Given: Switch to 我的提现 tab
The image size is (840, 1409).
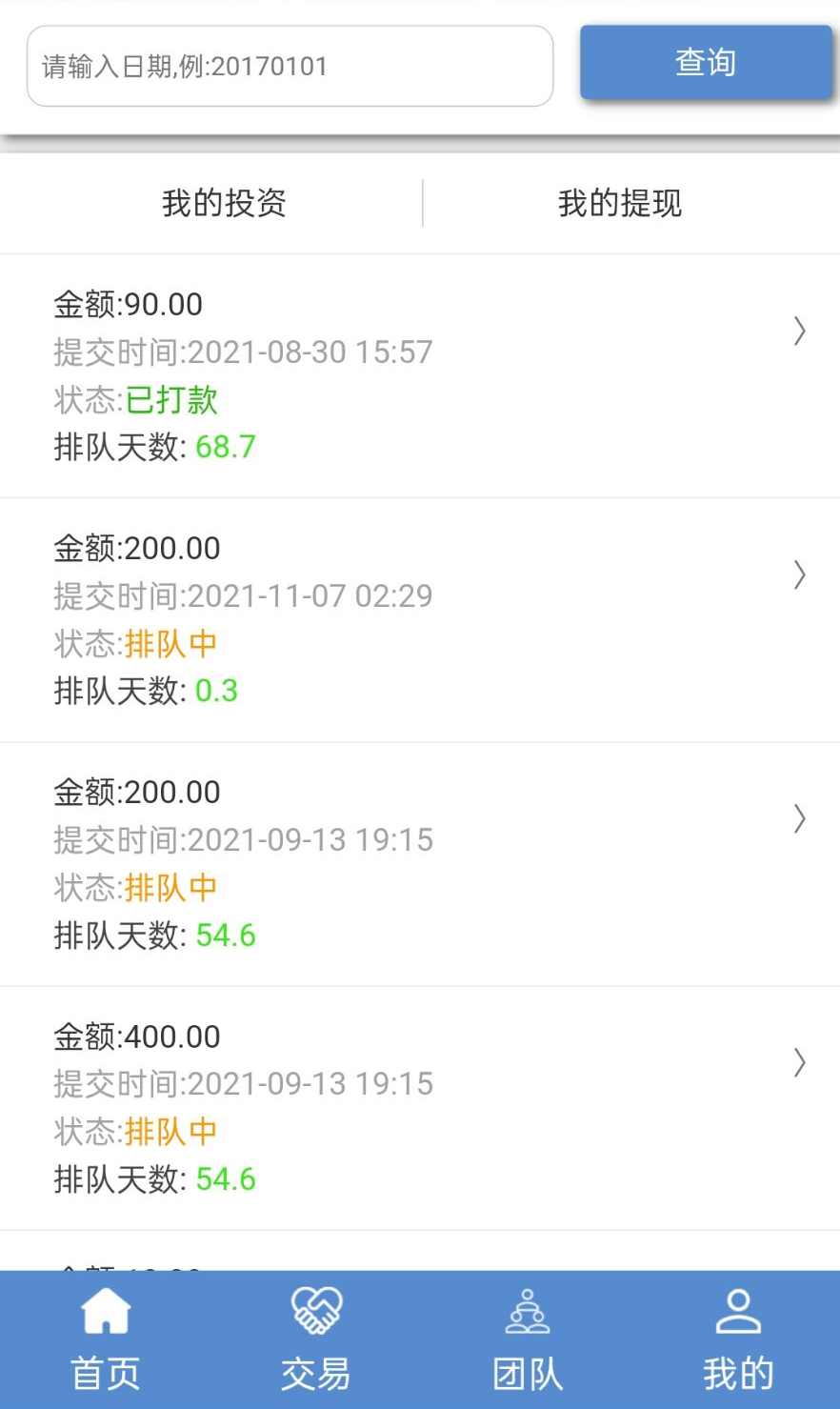Looking at the screenshot, I should pyautogui.click(x=620, y=203).
